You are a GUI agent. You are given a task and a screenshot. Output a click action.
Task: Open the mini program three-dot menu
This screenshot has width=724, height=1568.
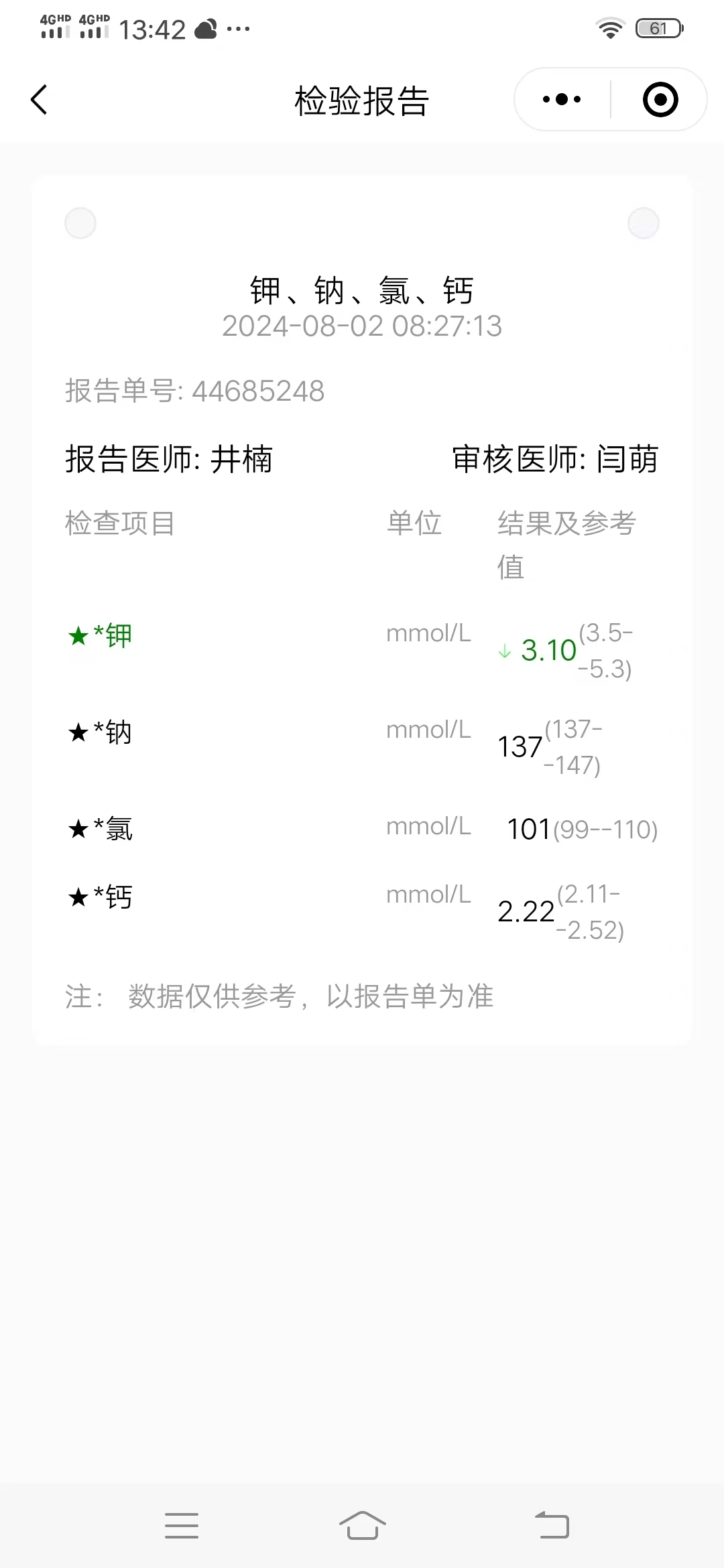point(562,100)
